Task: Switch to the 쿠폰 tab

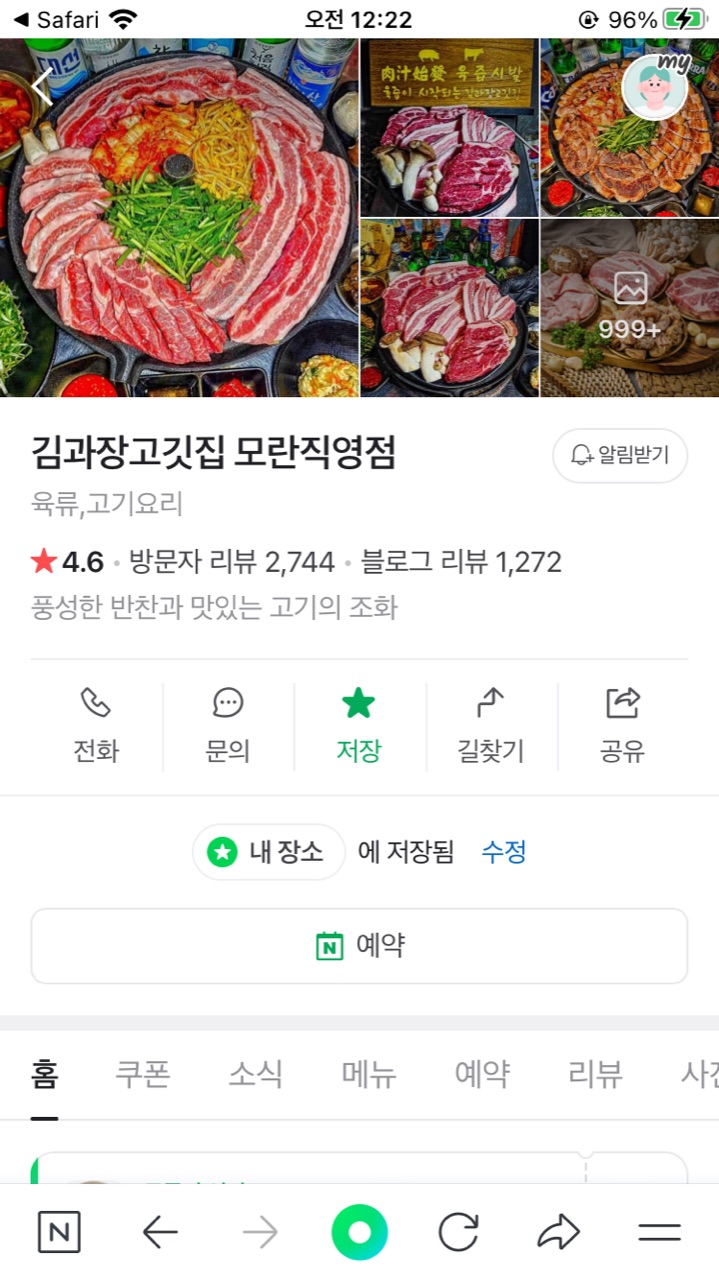Action: [143, 1074]
